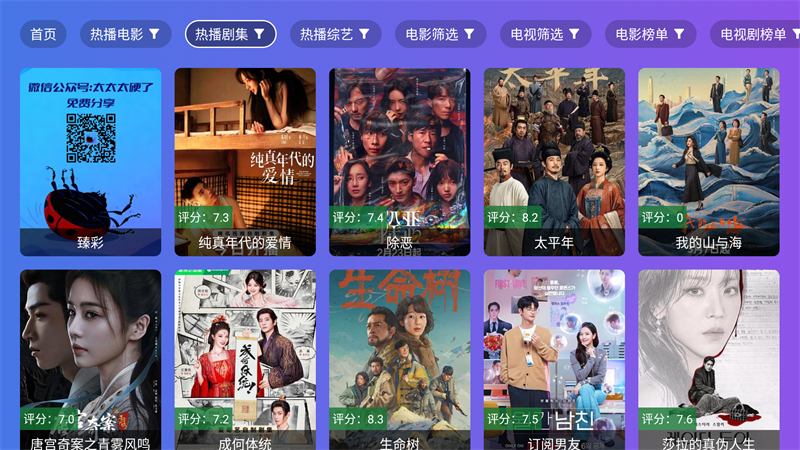Open the 电影筛选 filter
The width and height of the screenshot is (800, 450).
440,34
